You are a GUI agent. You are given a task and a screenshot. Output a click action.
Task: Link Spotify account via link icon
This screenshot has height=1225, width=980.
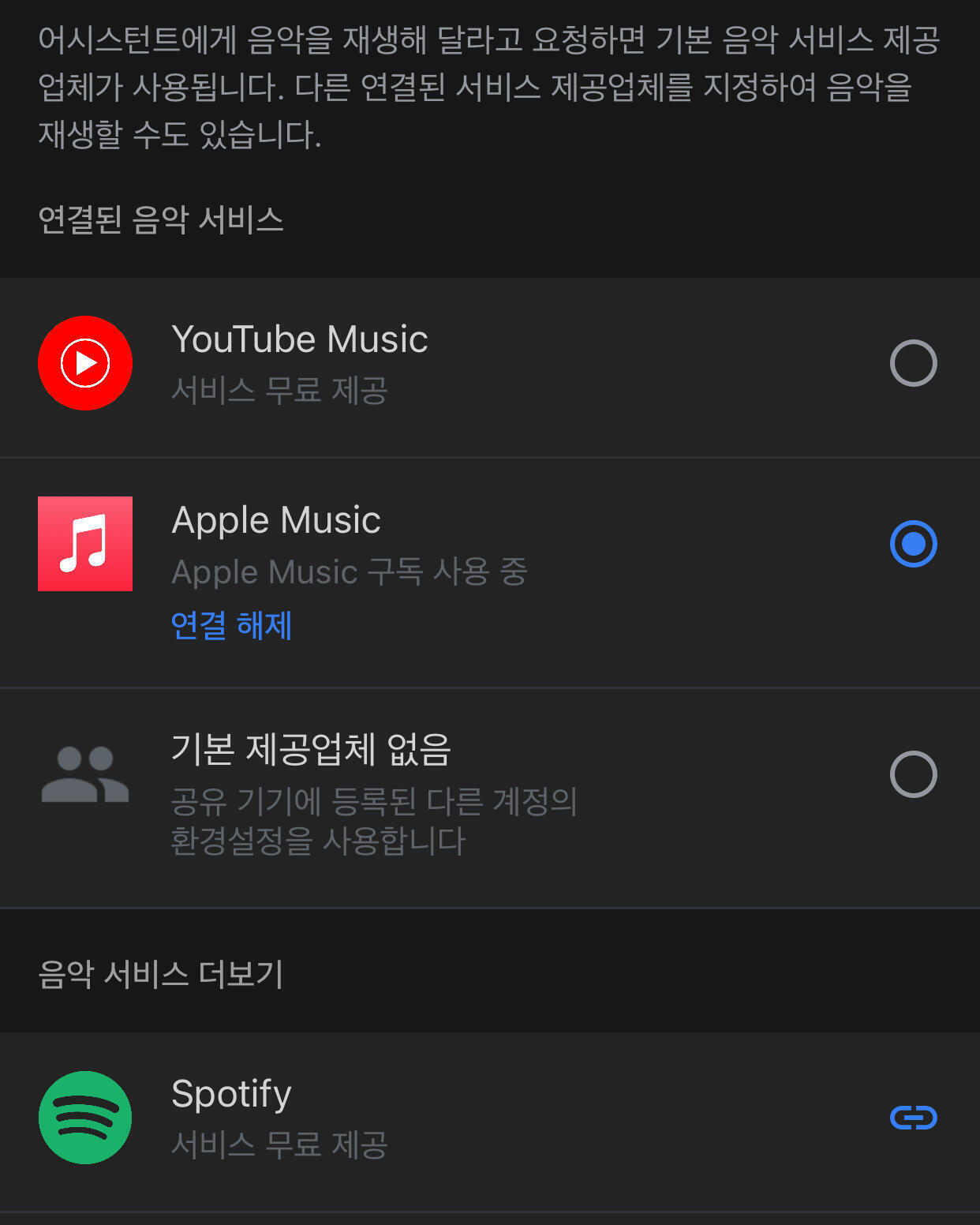coord(913,1118)
